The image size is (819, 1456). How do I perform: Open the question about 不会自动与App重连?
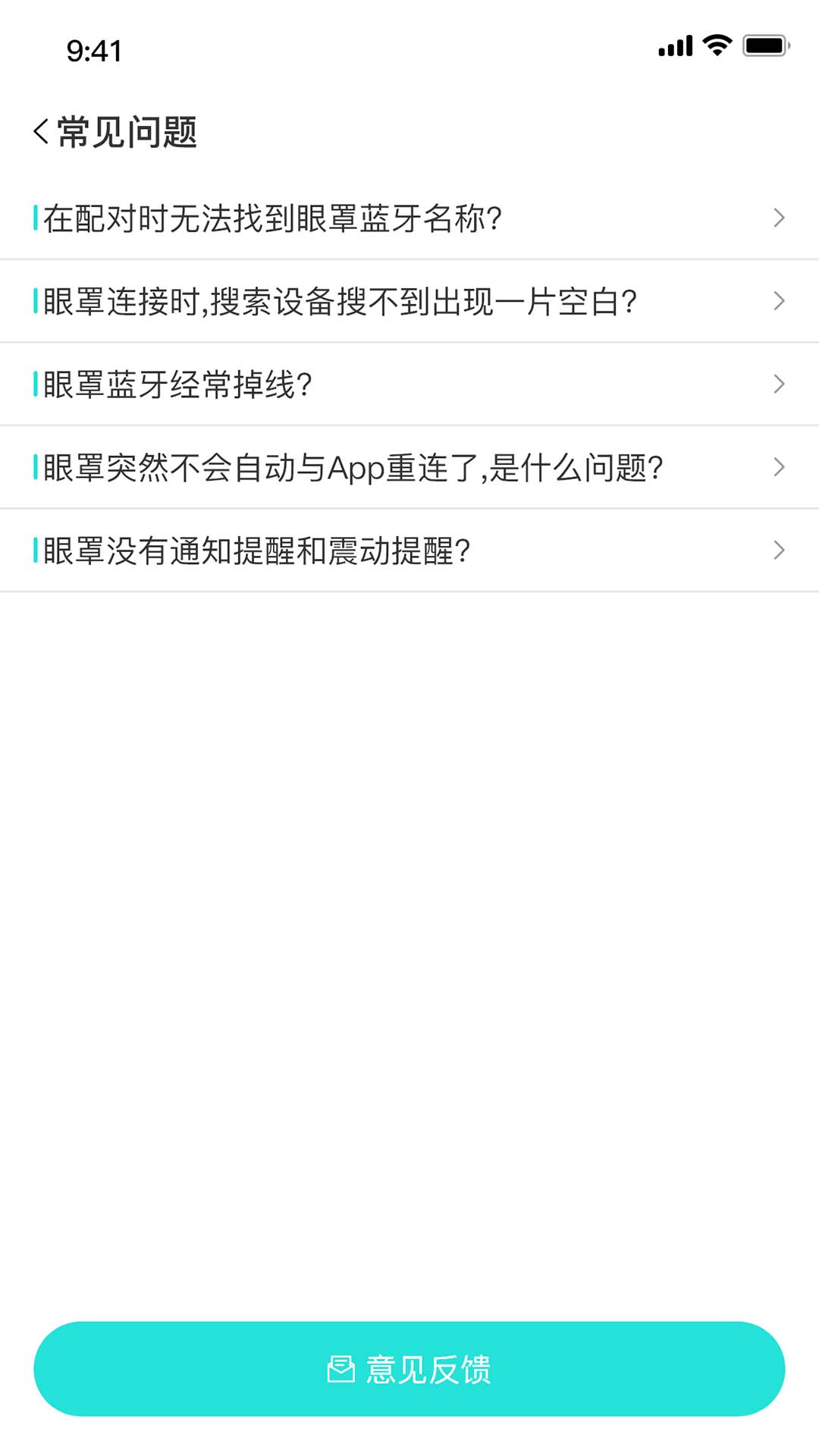click(x=409, y=468)
